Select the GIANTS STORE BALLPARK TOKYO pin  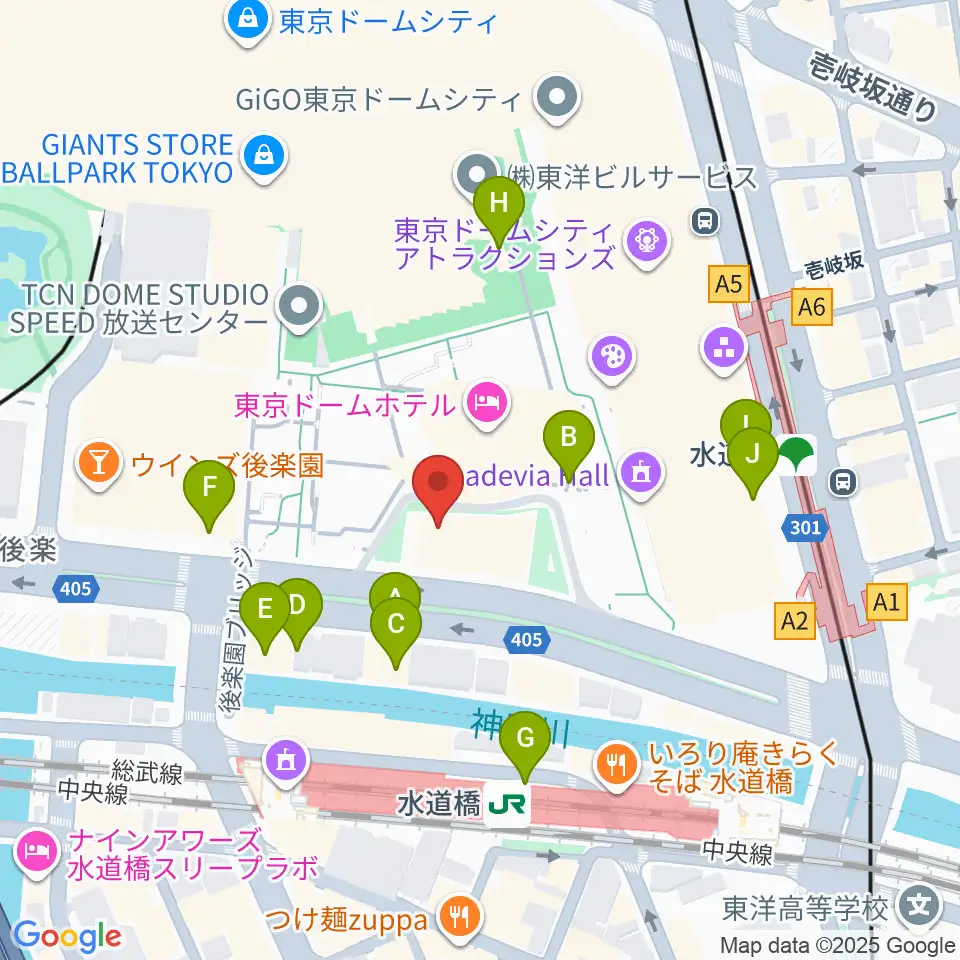click(264, 157)
